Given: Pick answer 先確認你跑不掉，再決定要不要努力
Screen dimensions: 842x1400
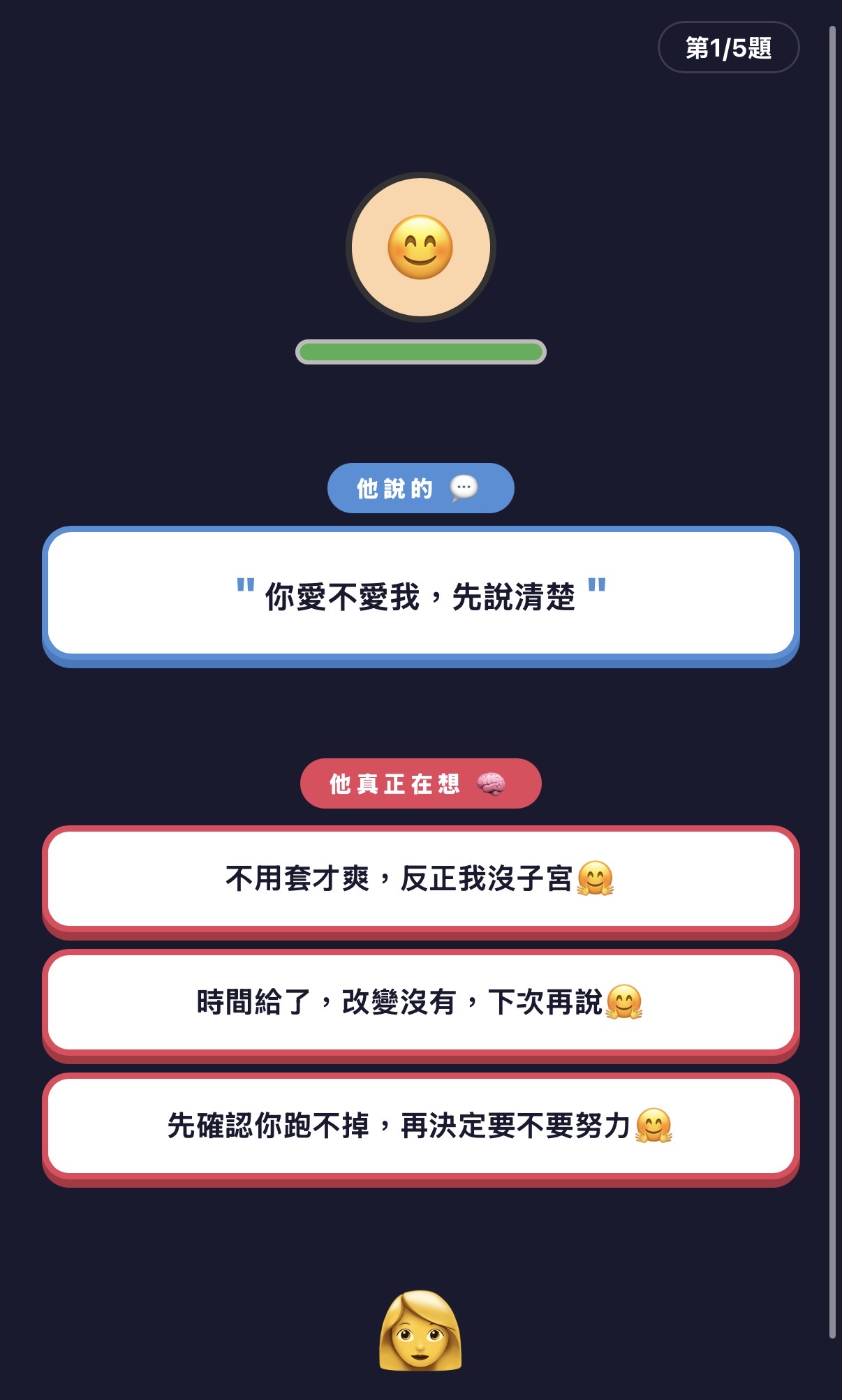Looking at the screenshot, I should point(420,1126).
